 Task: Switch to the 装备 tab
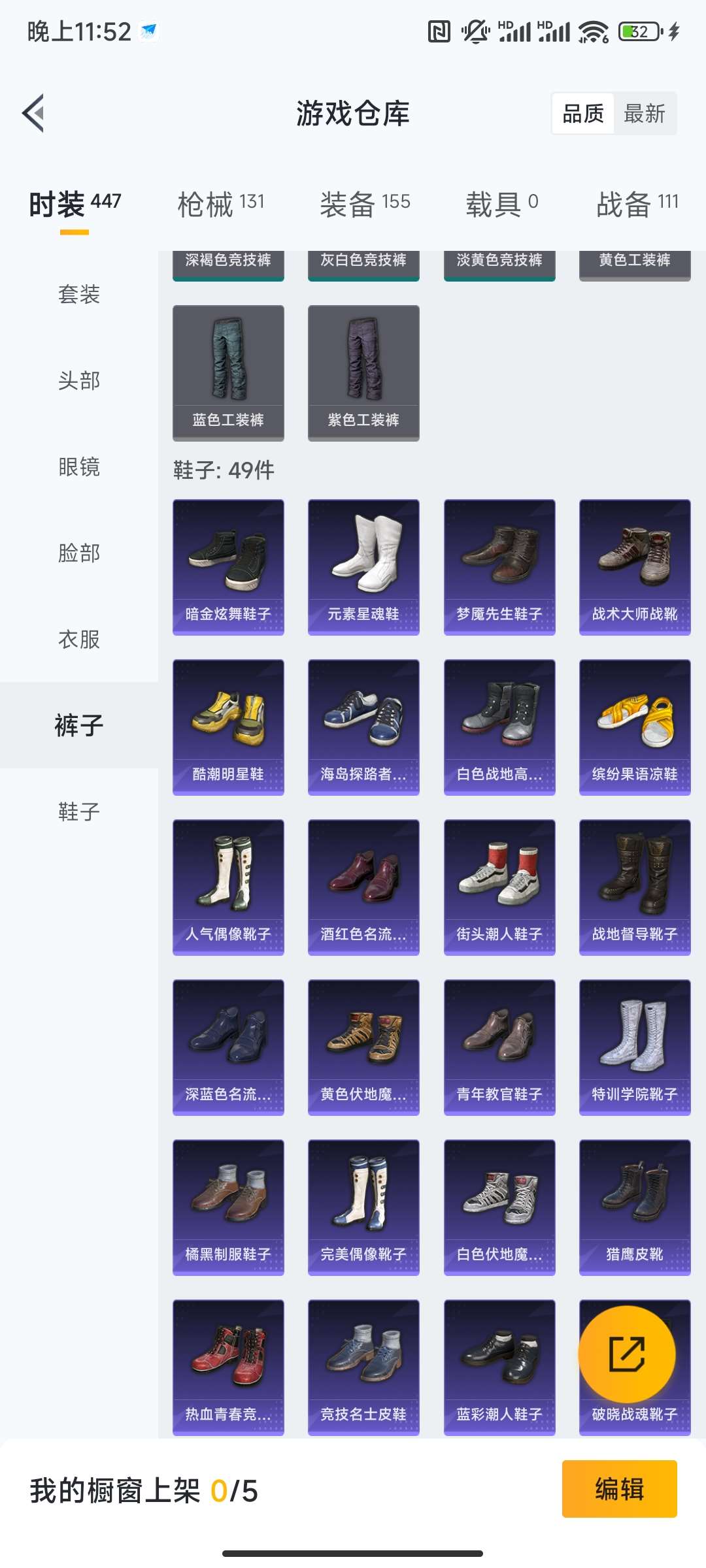pos(365,204)
